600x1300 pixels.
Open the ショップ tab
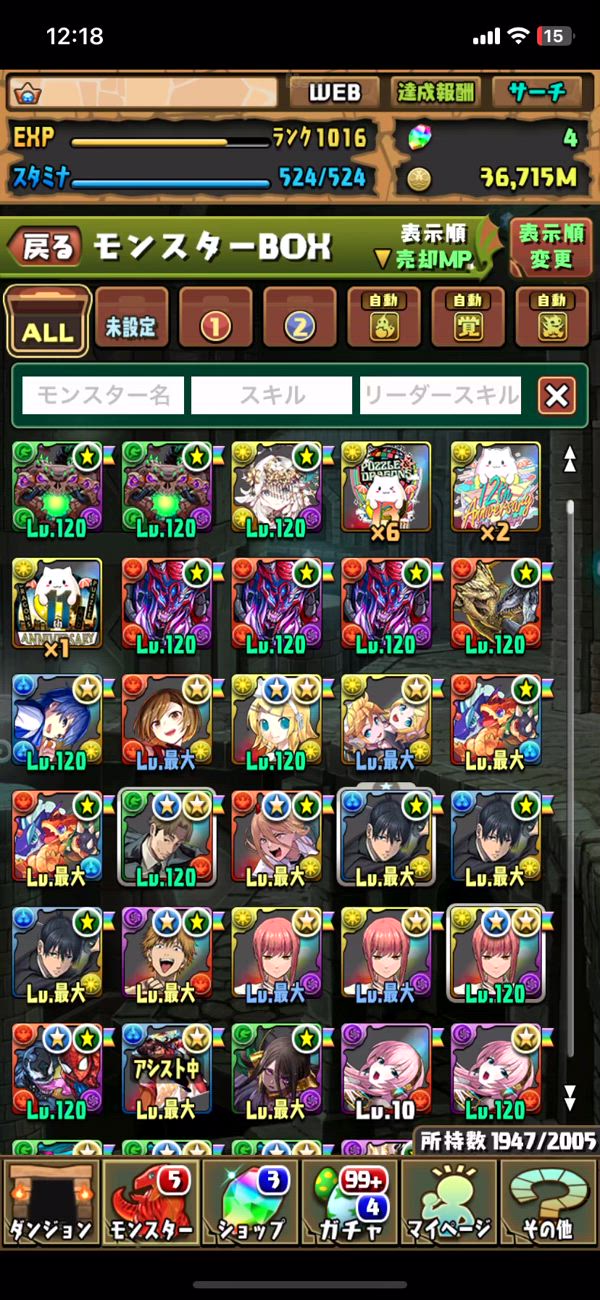tap(250, 1201)
